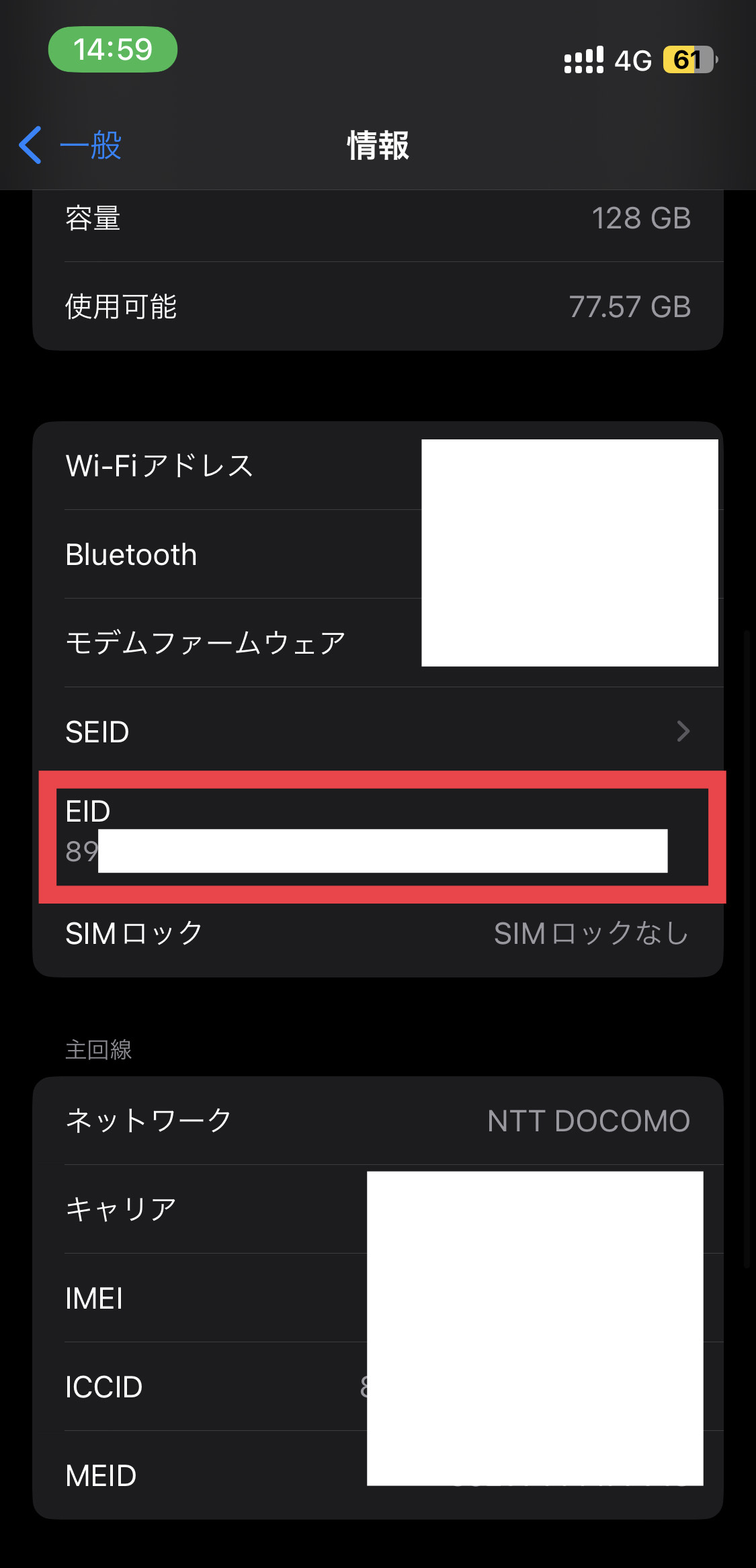756x1568 pixels.
Task: Select the SIMロックなし status row
Action: coord(378,934)
